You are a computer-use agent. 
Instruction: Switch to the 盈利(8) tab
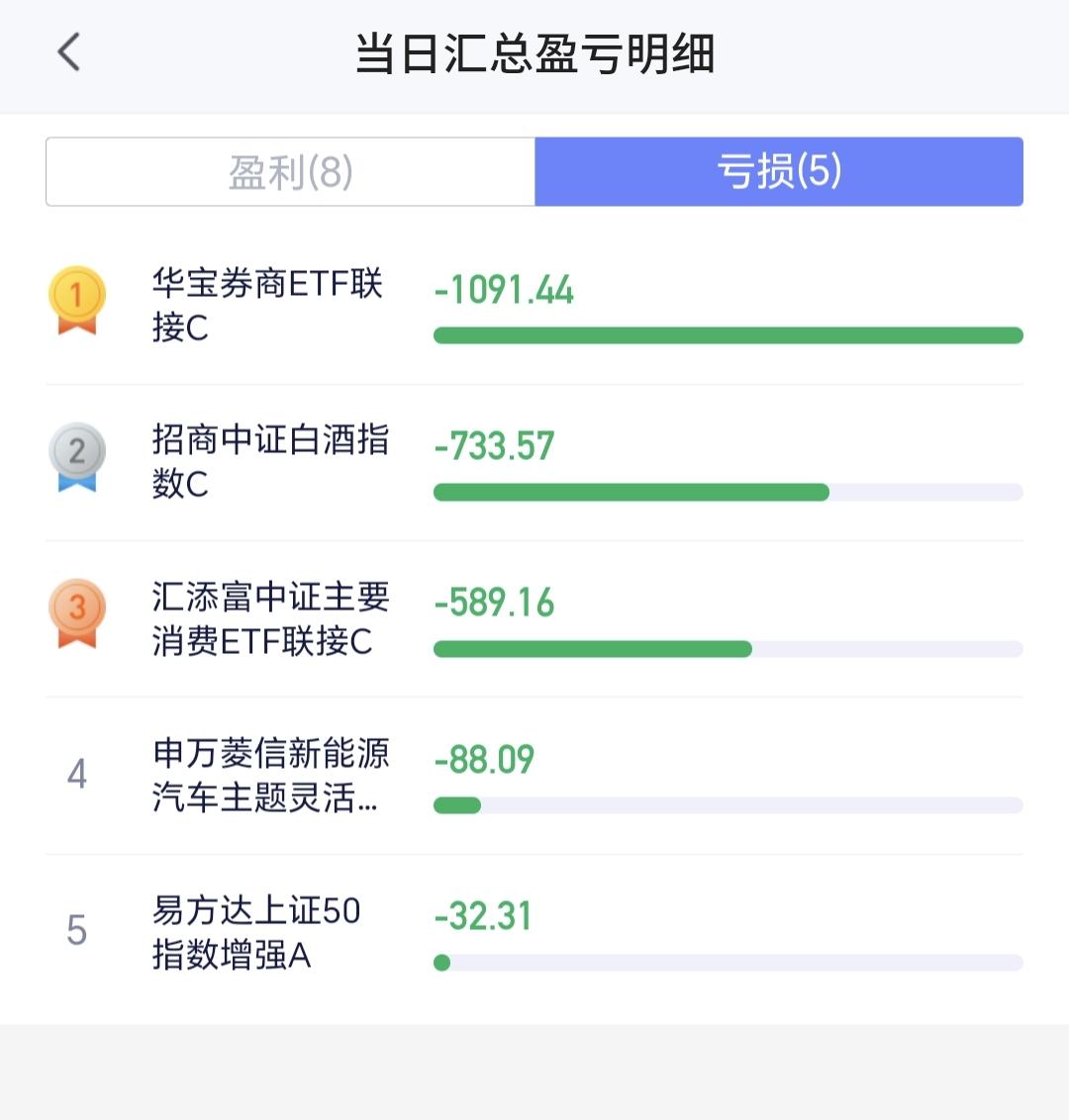290,171
